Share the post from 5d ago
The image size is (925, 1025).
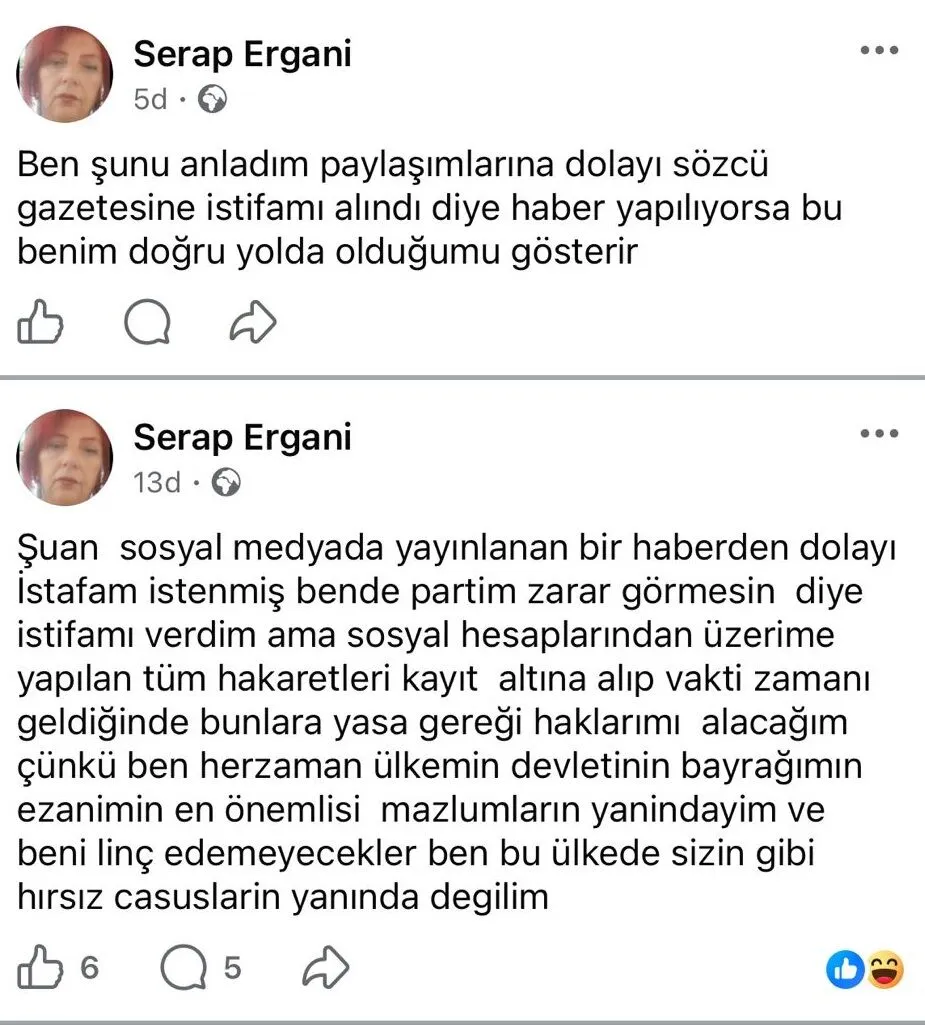[x=253, y=322]
